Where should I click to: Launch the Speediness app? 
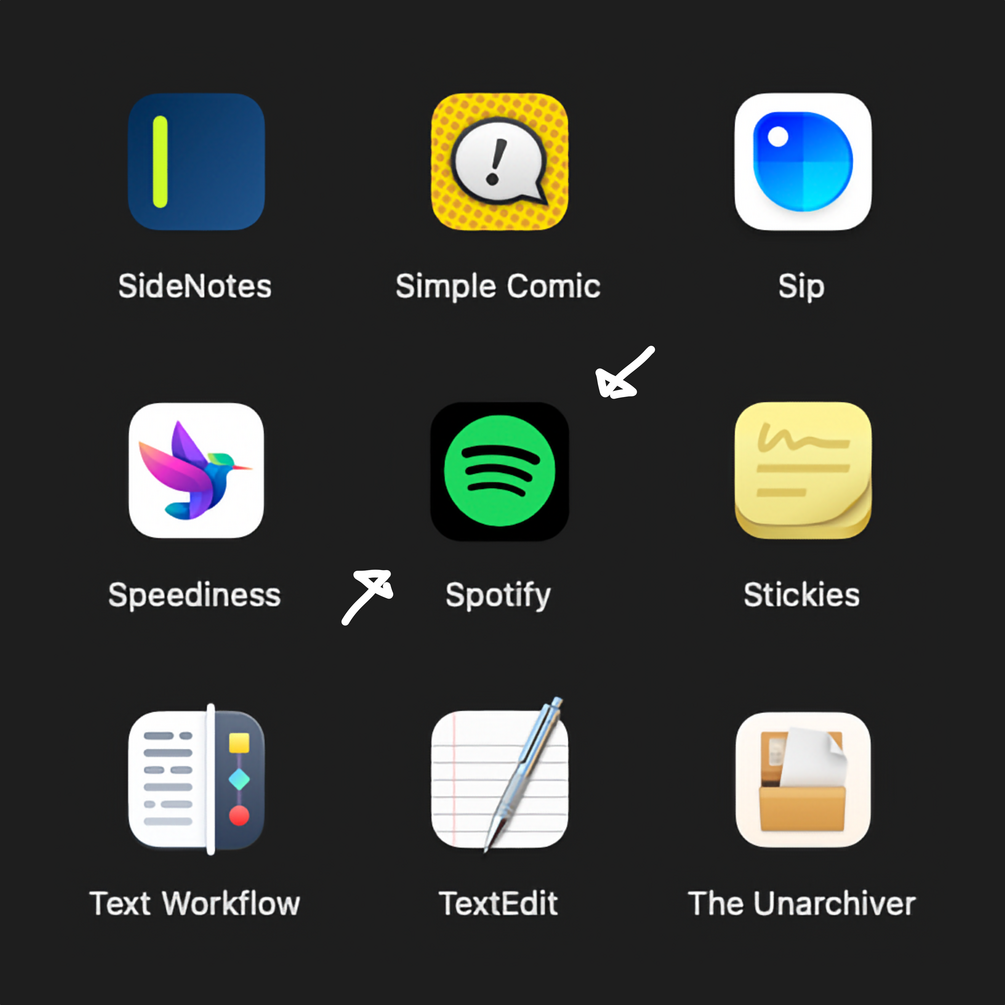pos(196,471)
